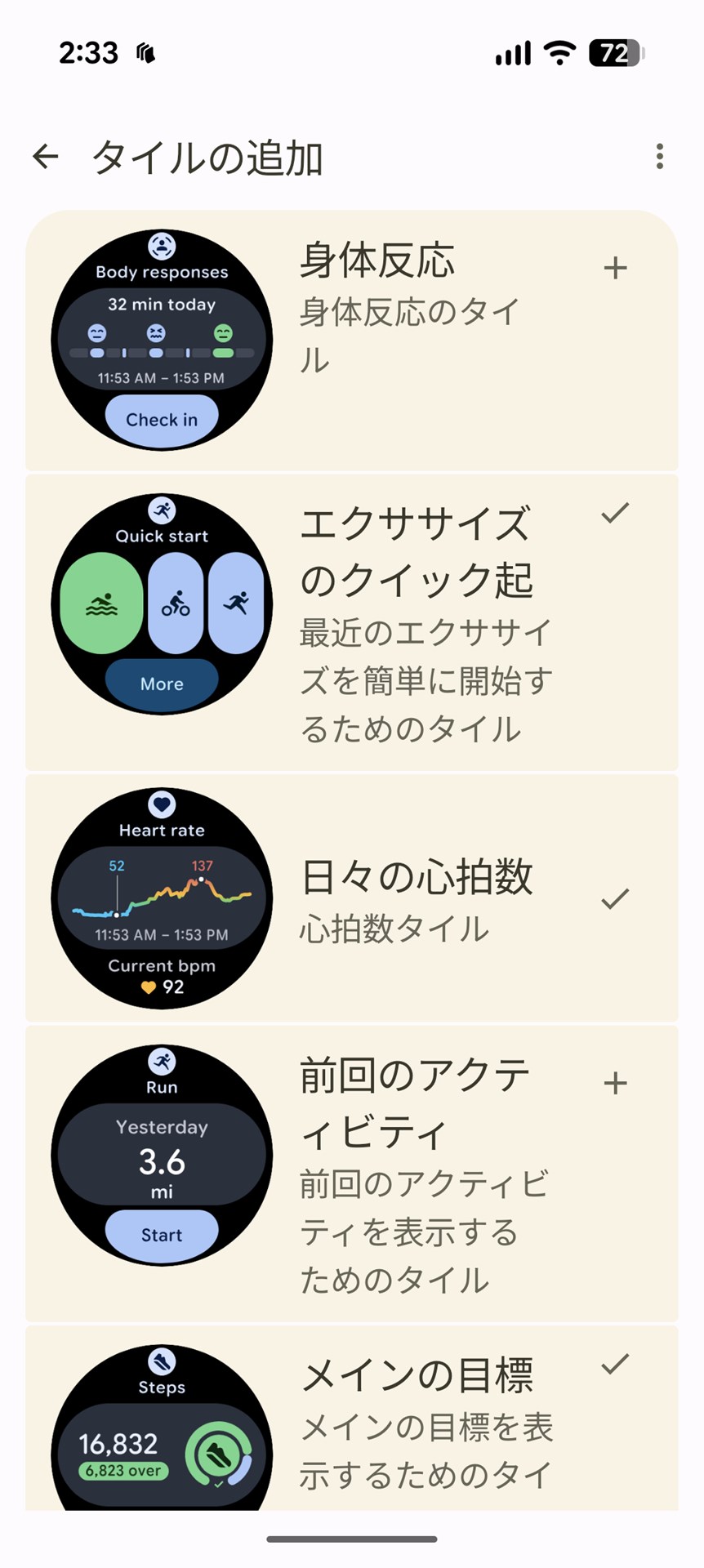Tap the back arrow next to タイルの追加
This screenshot has width=704, height=1568.
tap(47, 157)
